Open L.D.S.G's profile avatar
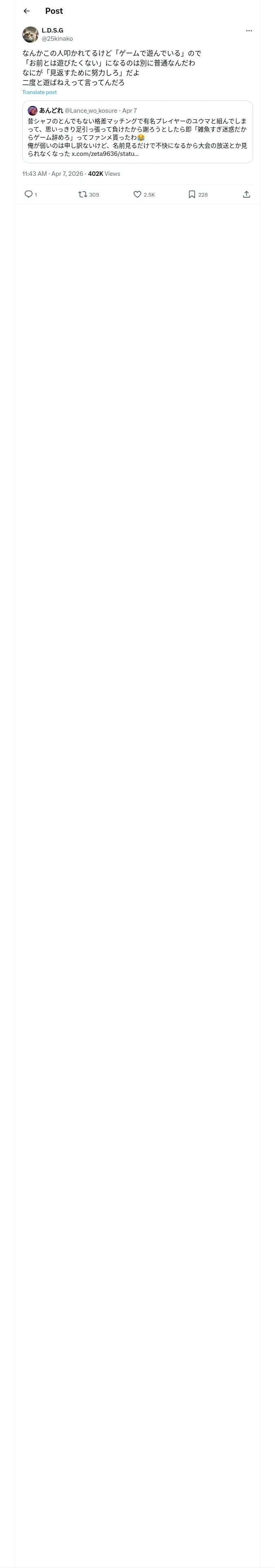 click(x=31, y=35)
